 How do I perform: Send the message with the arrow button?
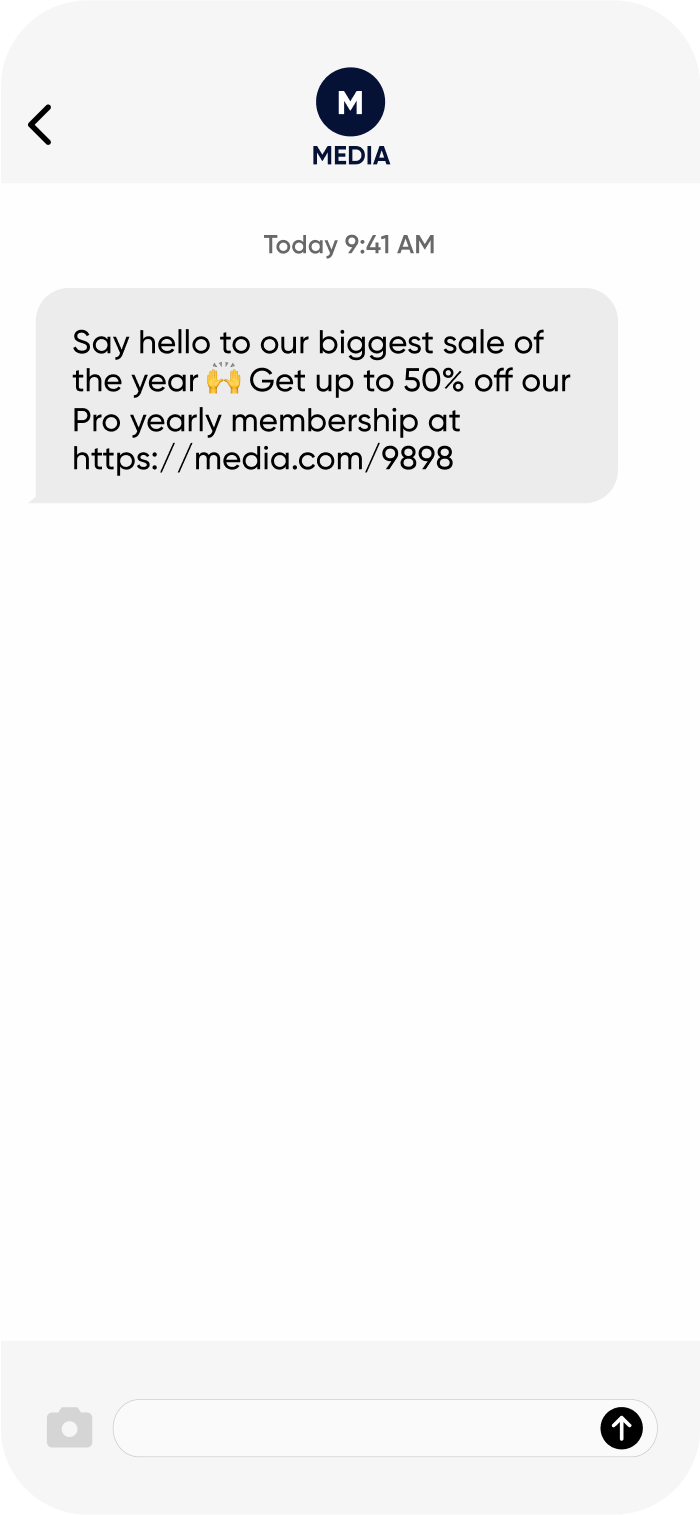point(621,1427)
